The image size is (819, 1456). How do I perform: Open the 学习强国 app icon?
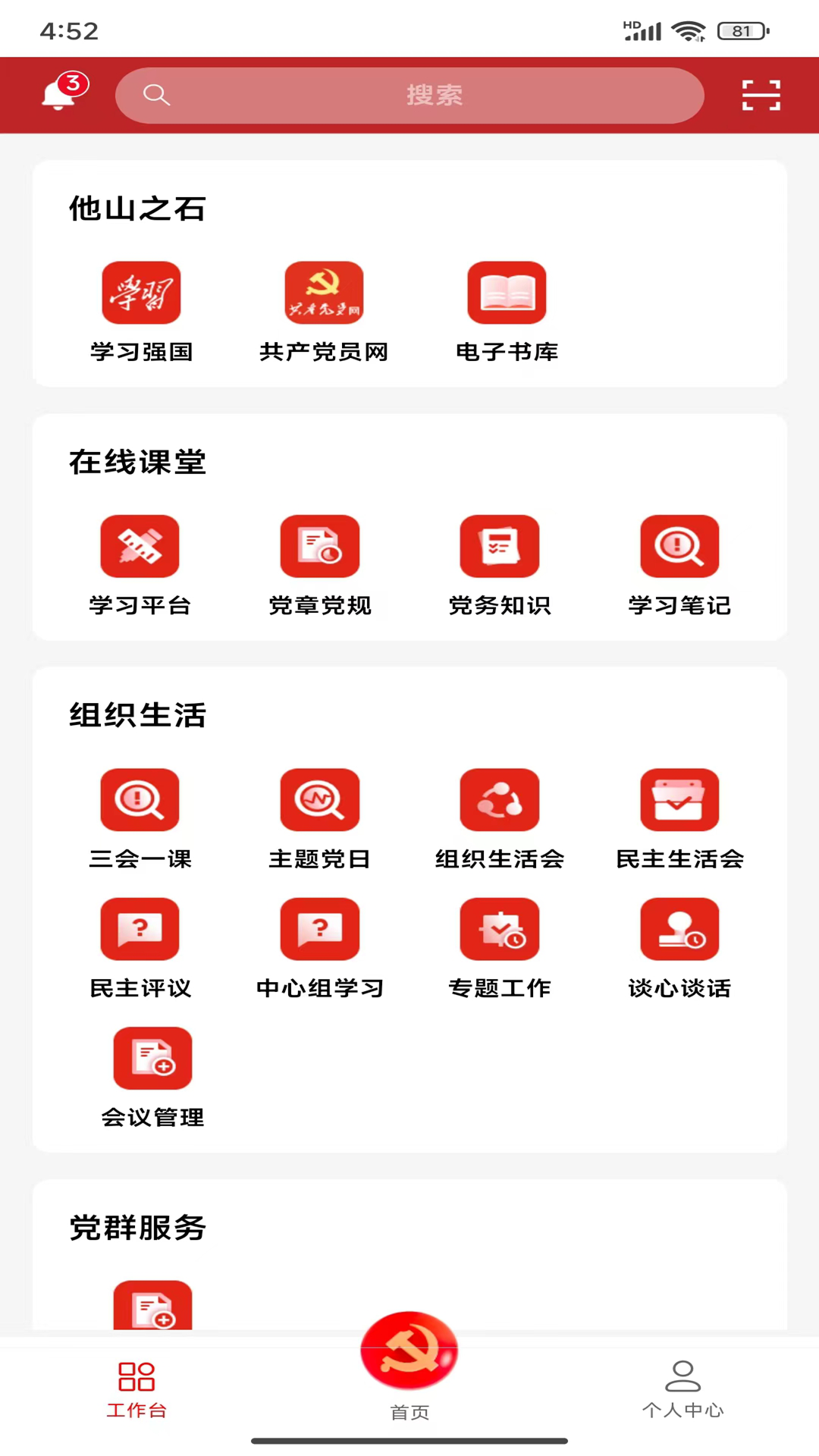[x=141, y=292]
